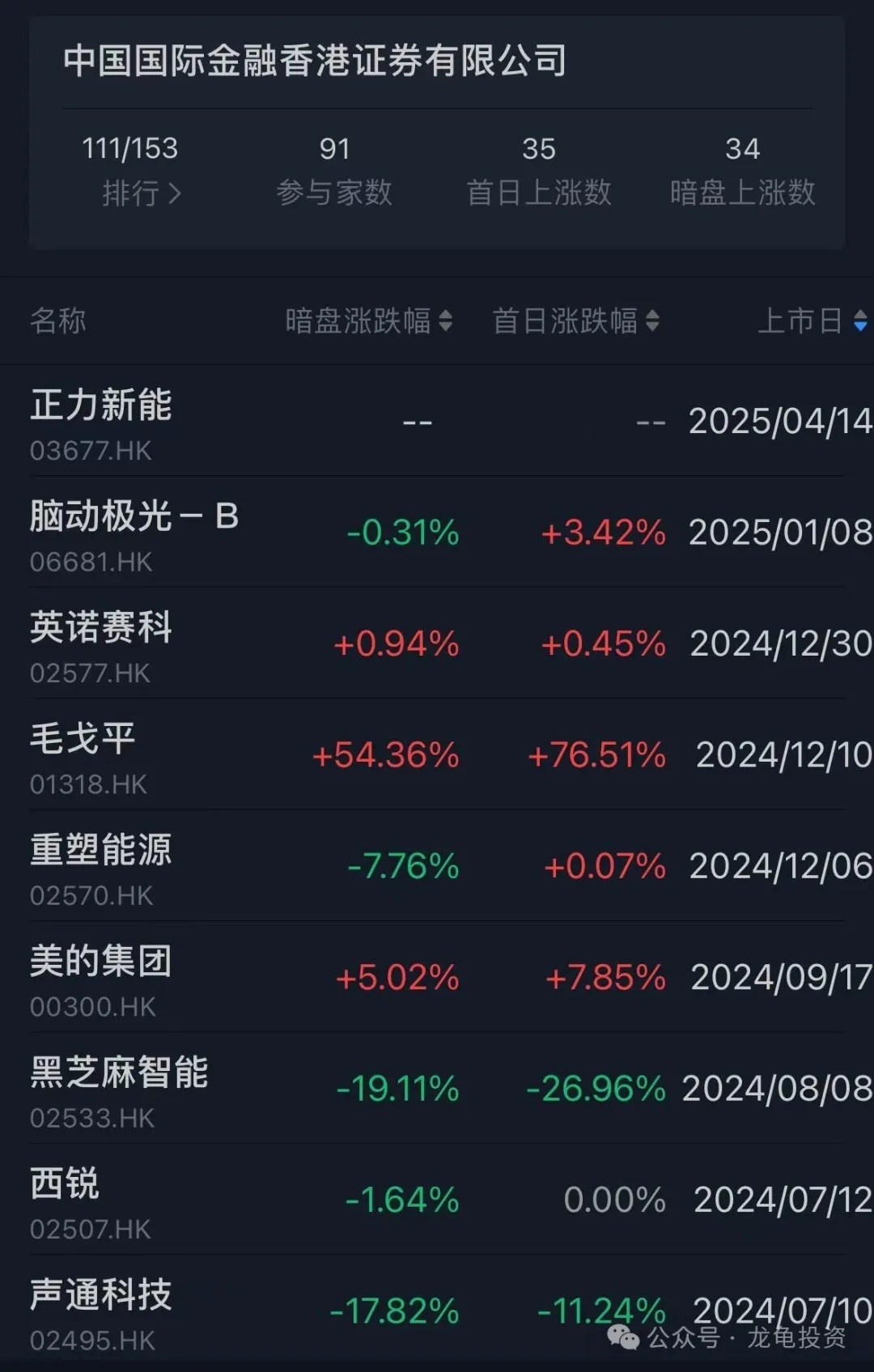
Task: Sort by 暗盘涨跌幅 column
Action: (368, 321)
